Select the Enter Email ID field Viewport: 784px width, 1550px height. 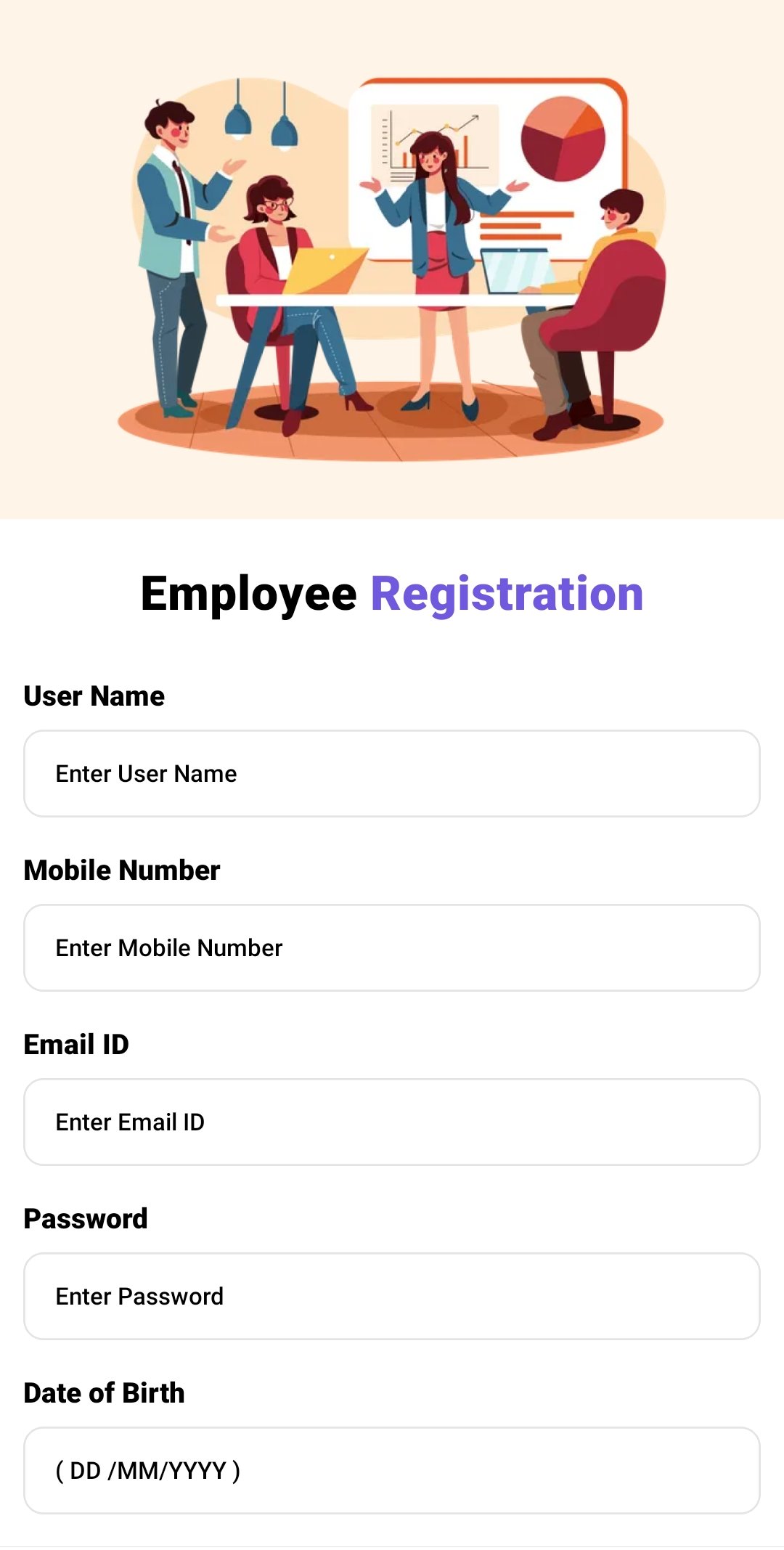[392, 1122]
